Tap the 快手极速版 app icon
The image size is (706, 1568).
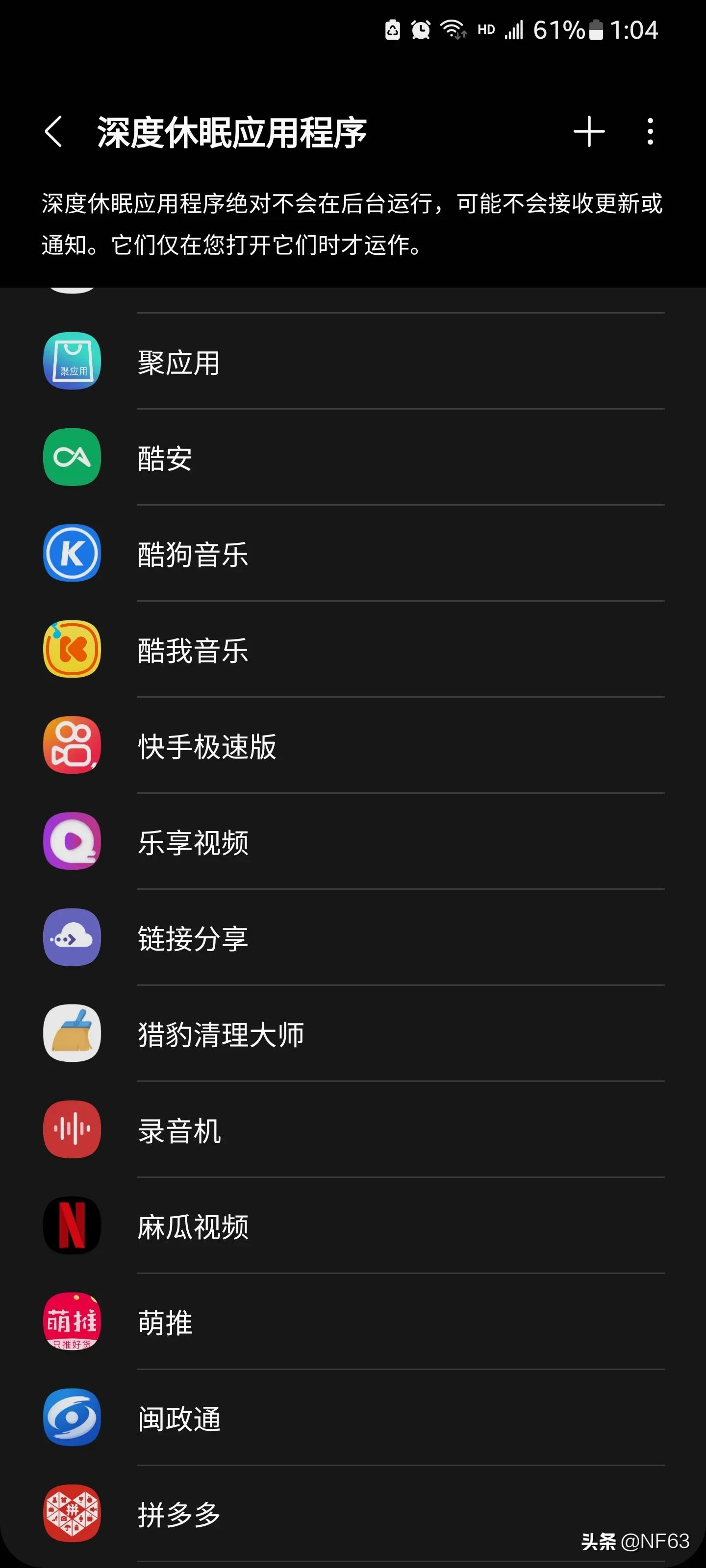pyautogui.click(x=71, y=746)
